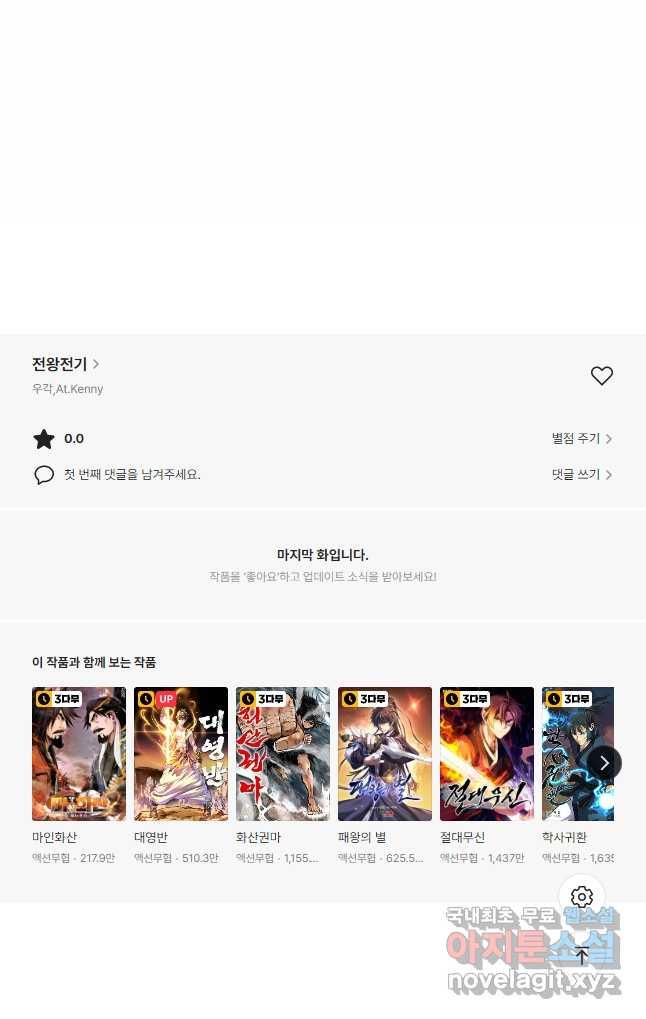Open 댓글 쓰기 to write a comment

[581, 474]
